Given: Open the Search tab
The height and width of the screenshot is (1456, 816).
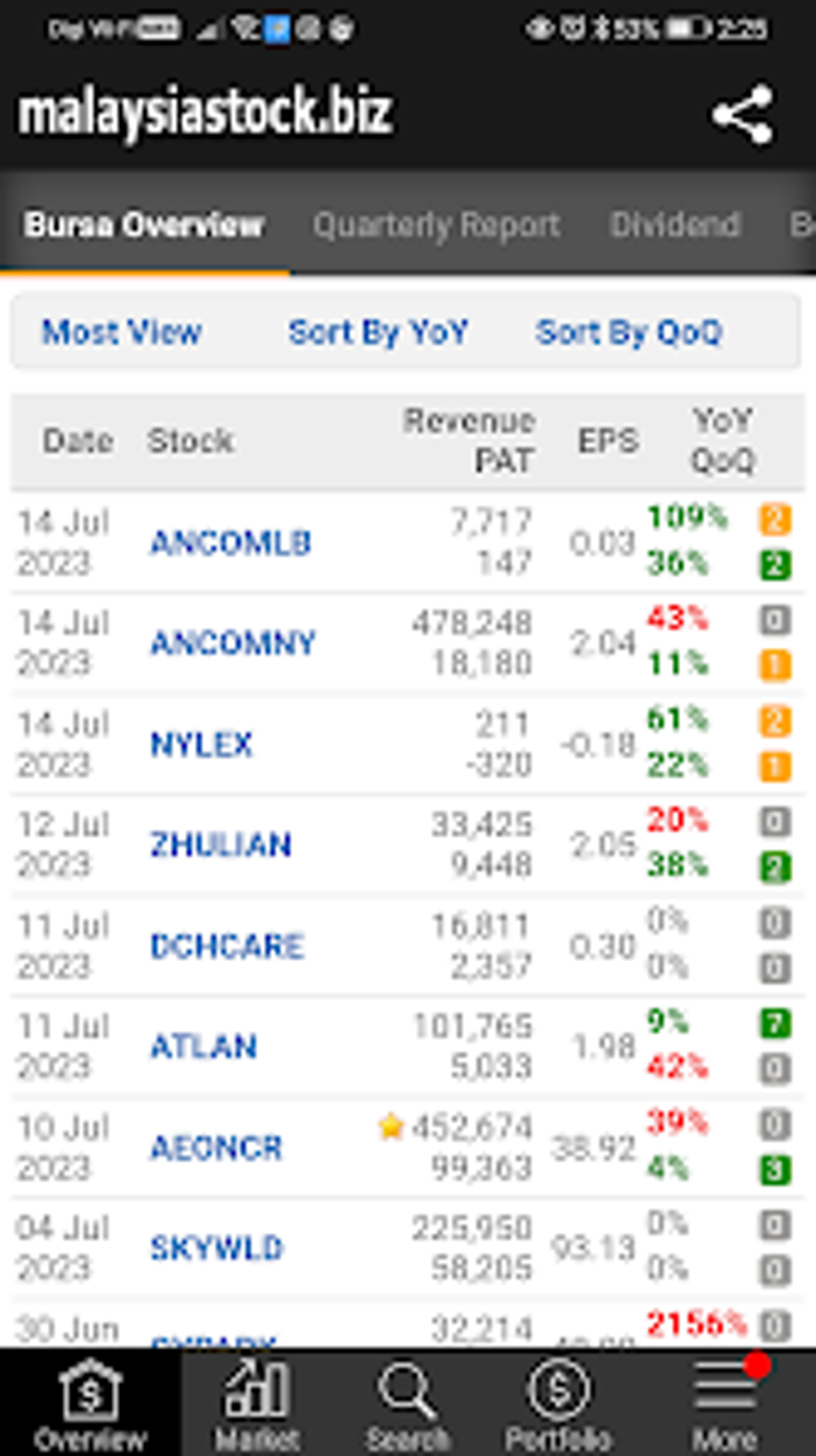Looking at the screenshot, I should pos(407,1402).
